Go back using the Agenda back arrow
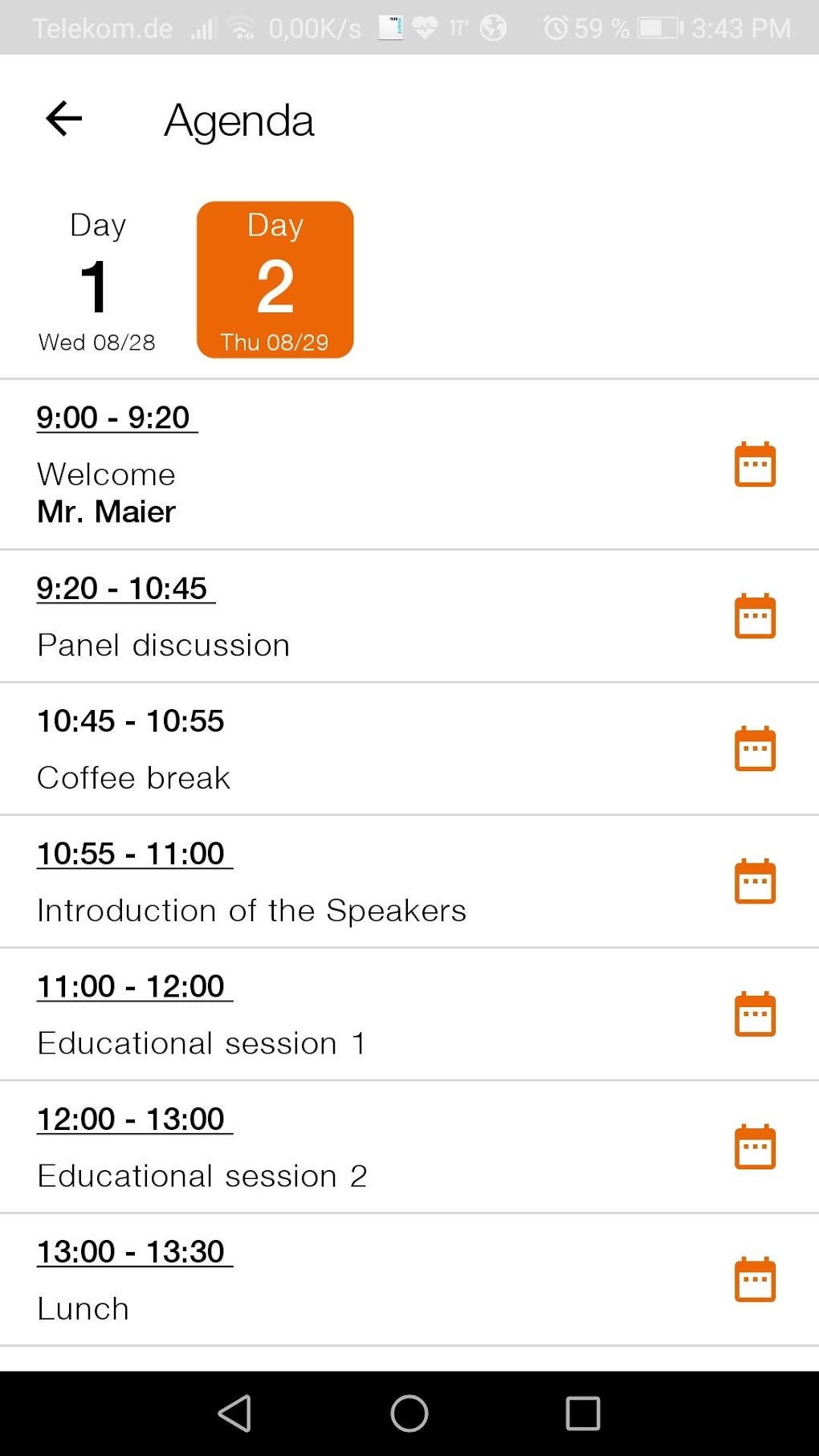This screenshot has width=819, height=1456. 64,119
